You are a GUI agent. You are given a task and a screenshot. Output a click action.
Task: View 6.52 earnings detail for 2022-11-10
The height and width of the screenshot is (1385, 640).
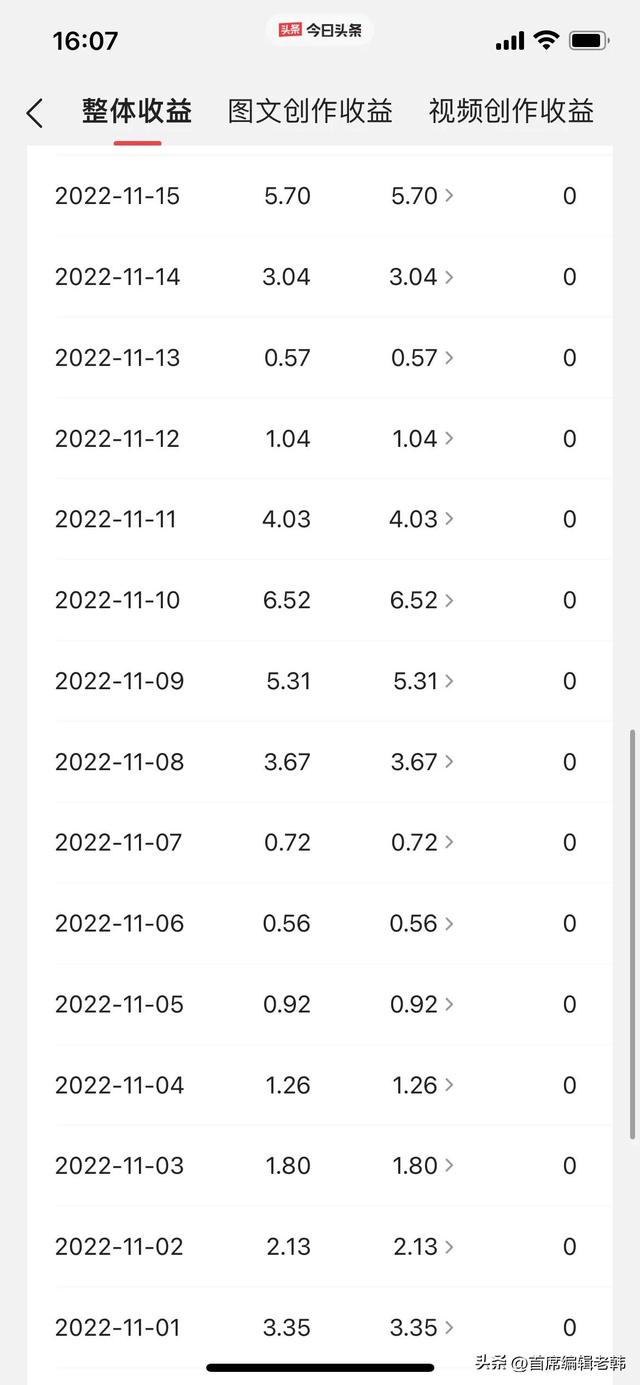[422, 600]
